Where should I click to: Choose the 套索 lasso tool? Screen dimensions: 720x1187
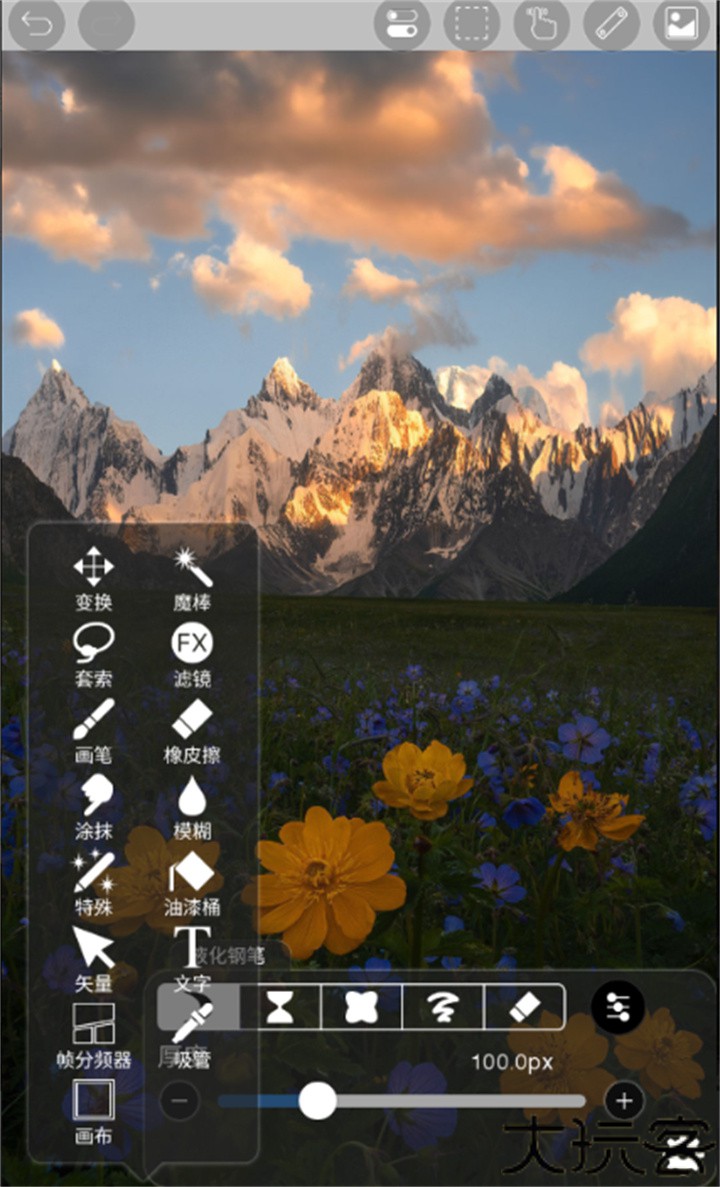tap(93, 655)
